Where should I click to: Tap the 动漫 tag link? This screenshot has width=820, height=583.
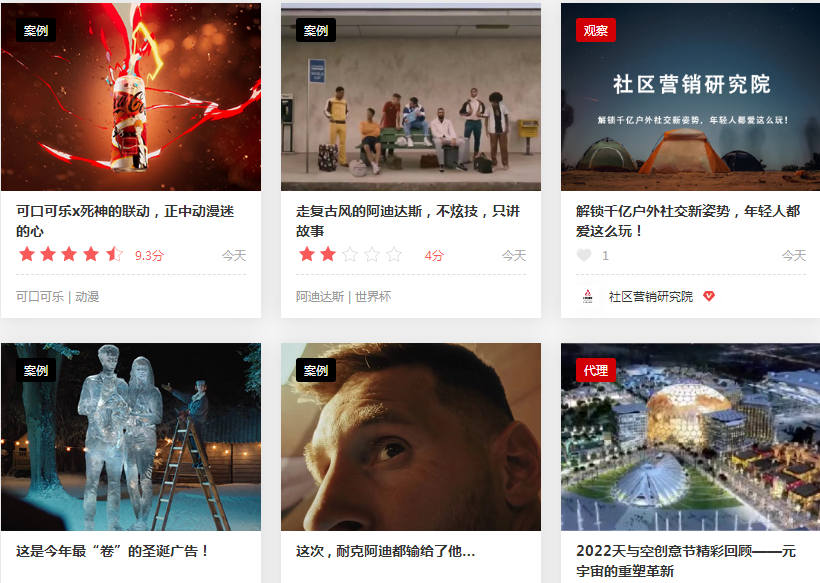(87, 296)
